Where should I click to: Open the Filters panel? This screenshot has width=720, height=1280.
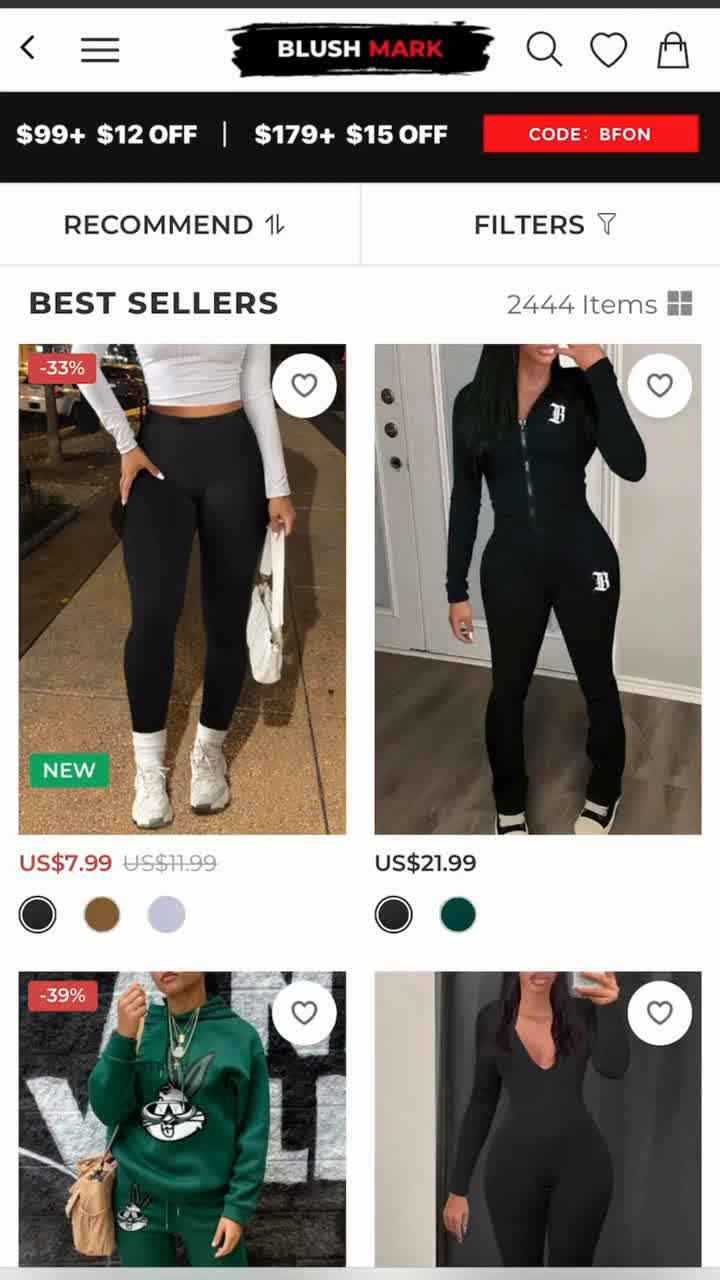[x=544, y=224]
